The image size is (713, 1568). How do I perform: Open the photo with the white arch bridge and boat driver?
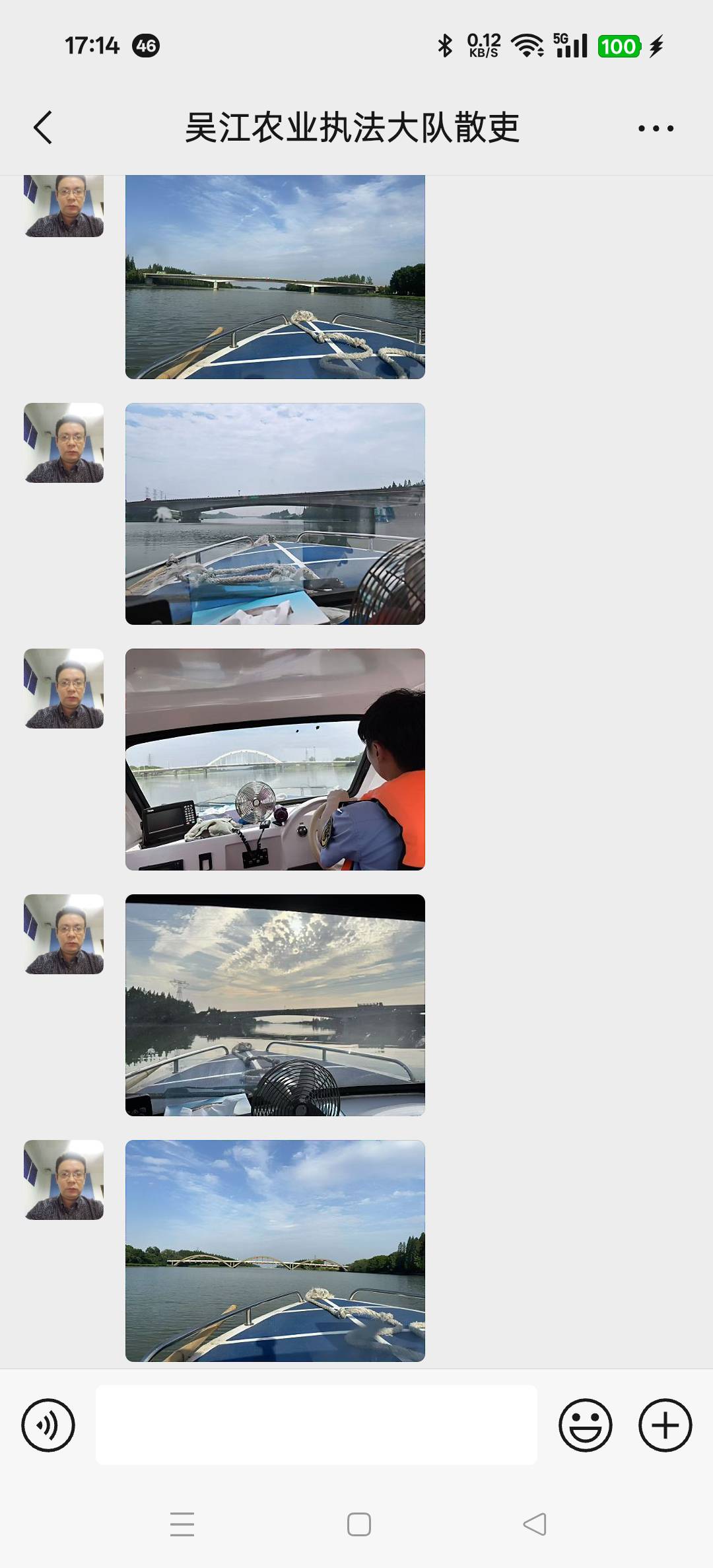(275, 759)
